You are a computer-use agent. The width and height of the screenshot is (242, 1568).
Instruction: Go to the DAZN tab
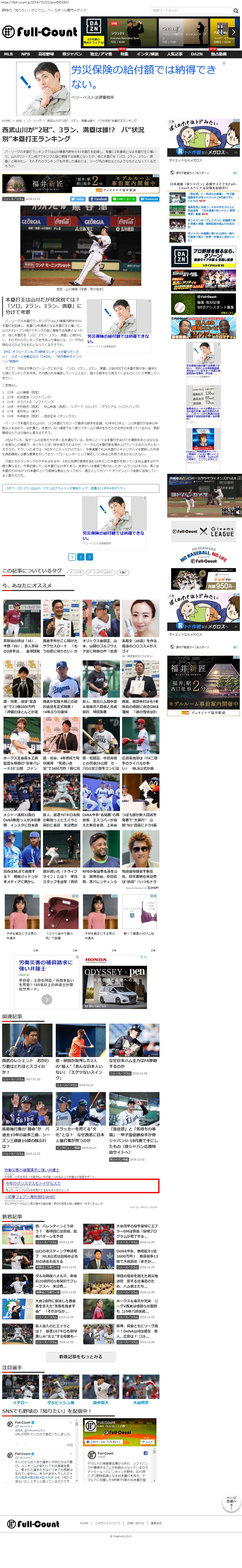tap(197, 54)
